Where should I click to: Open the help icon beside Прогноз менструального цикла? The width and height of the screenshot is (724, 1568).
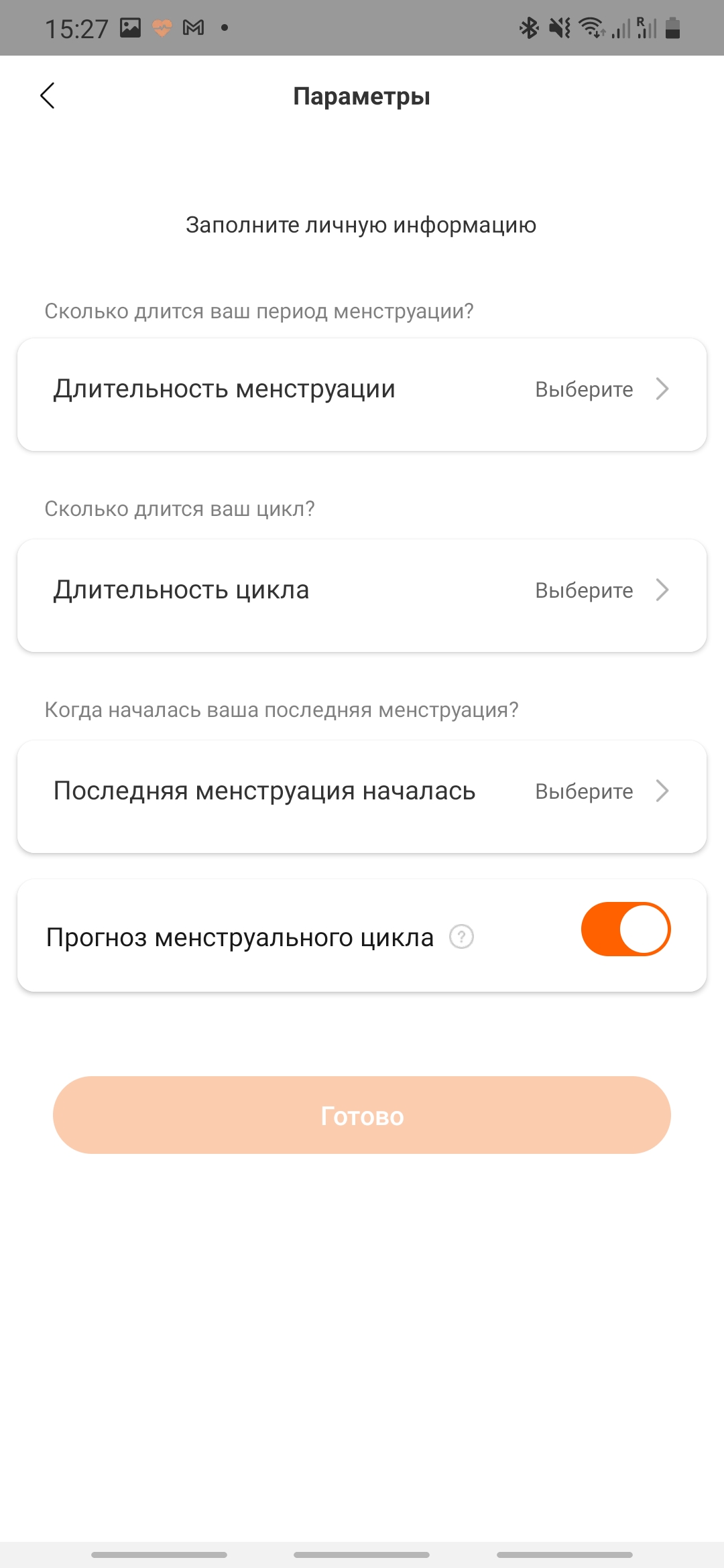461,937
